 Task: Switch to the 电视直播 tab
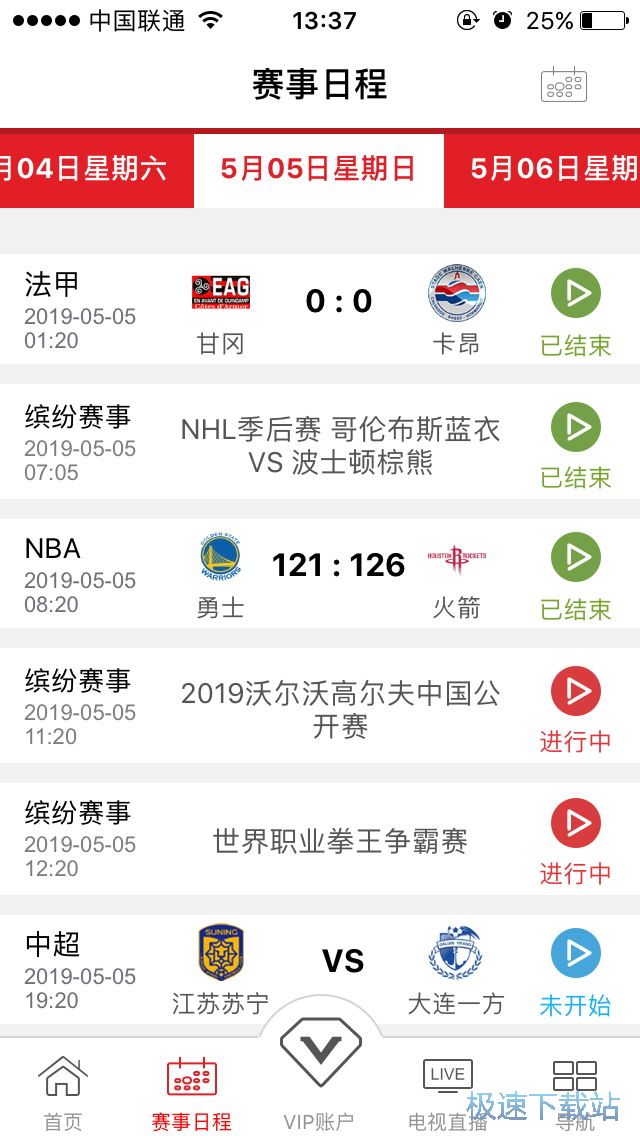447,1092
